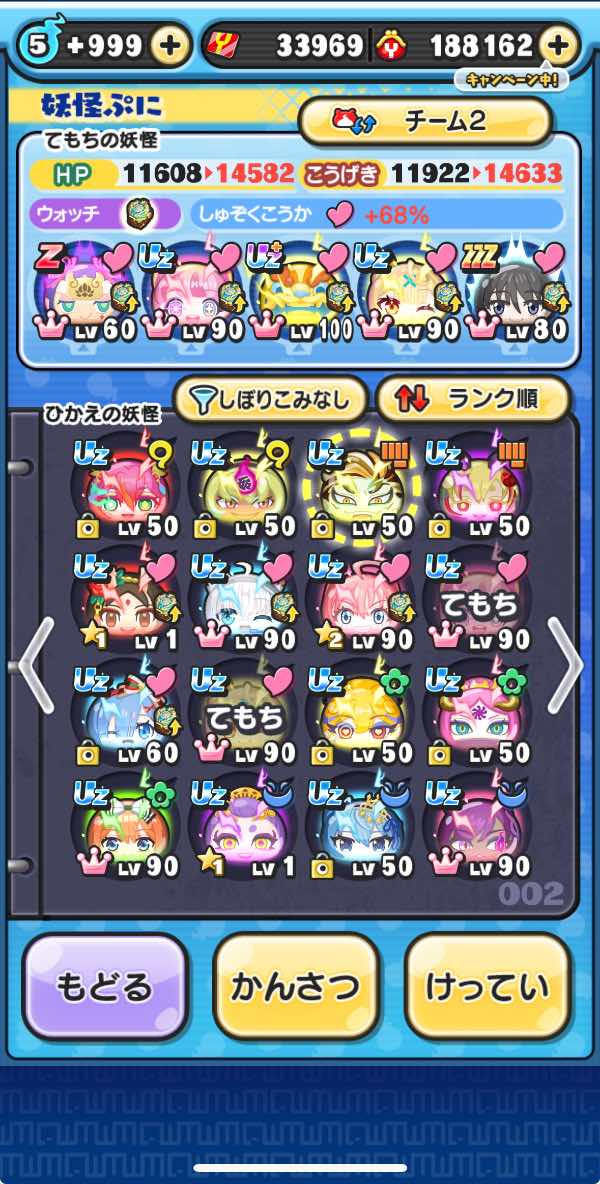Confirm team with けってい button
600x1184 pixels.
click(x=487, y=987)
